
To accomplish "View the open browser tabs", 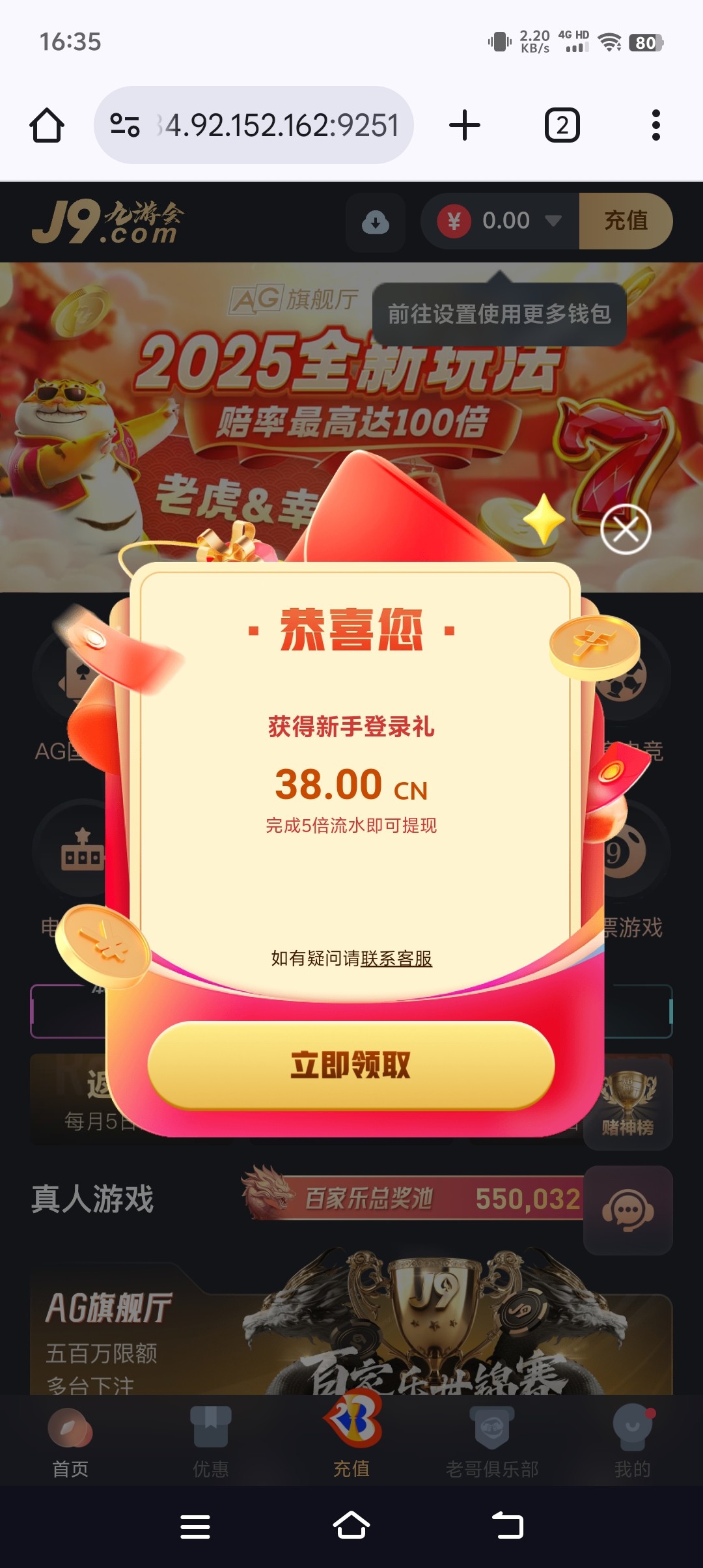I will (562, 125).
